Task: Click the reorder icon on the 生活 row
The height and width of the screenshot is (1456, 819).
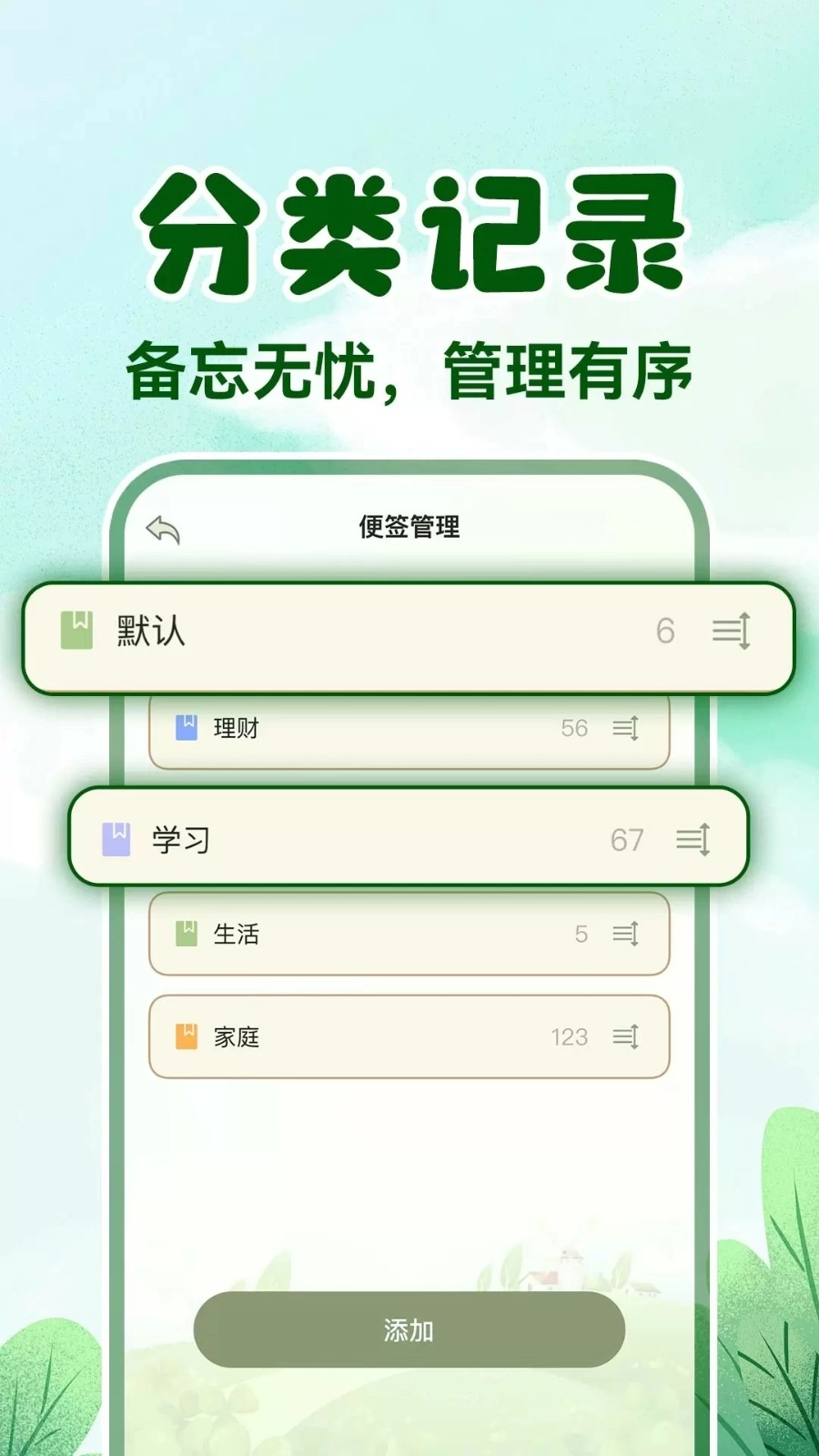Action: [627, 934]
